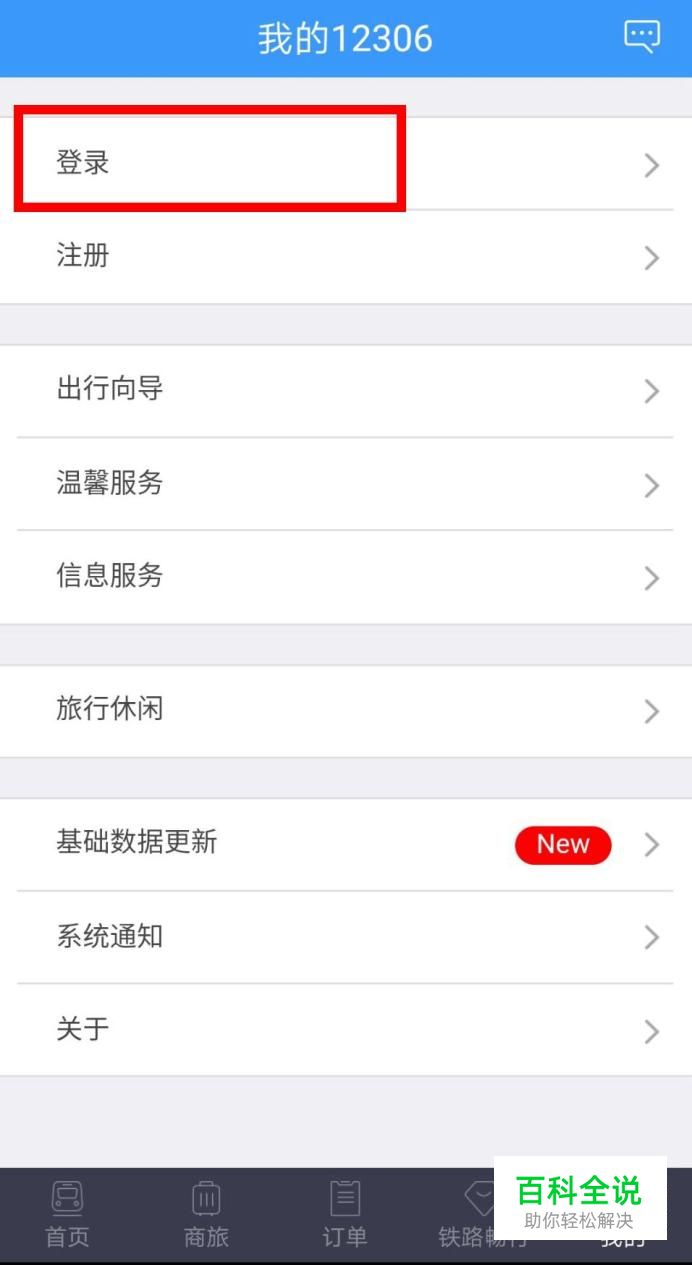Viewport: 692px width, 1265px height.
Task: Open 系统通知 notifications row
Action: (x=345, y=937)
